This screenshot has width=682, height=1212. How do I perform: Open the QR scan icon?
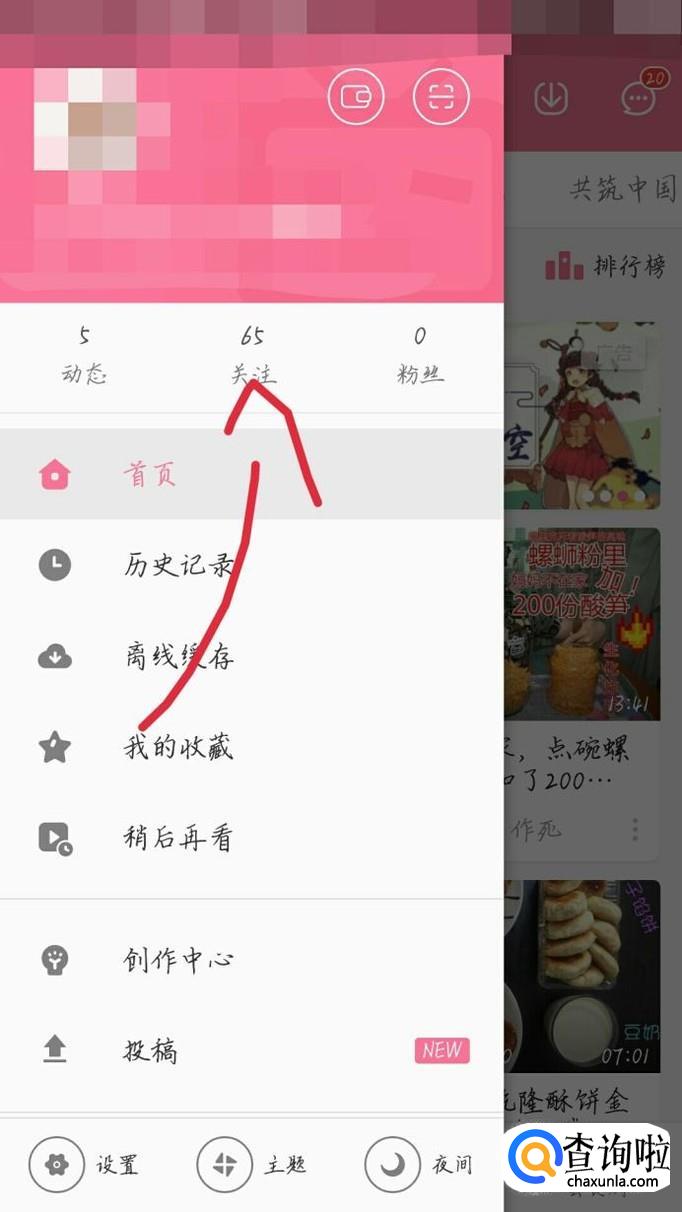441,97
